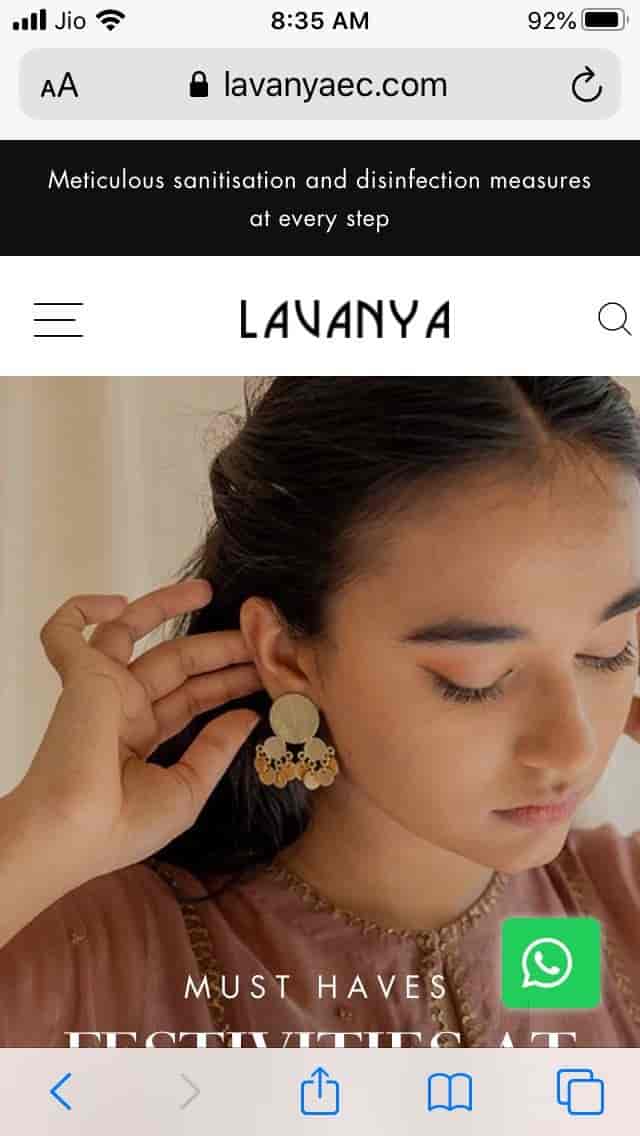Open Safari bookmarks

coord(449,1092)
